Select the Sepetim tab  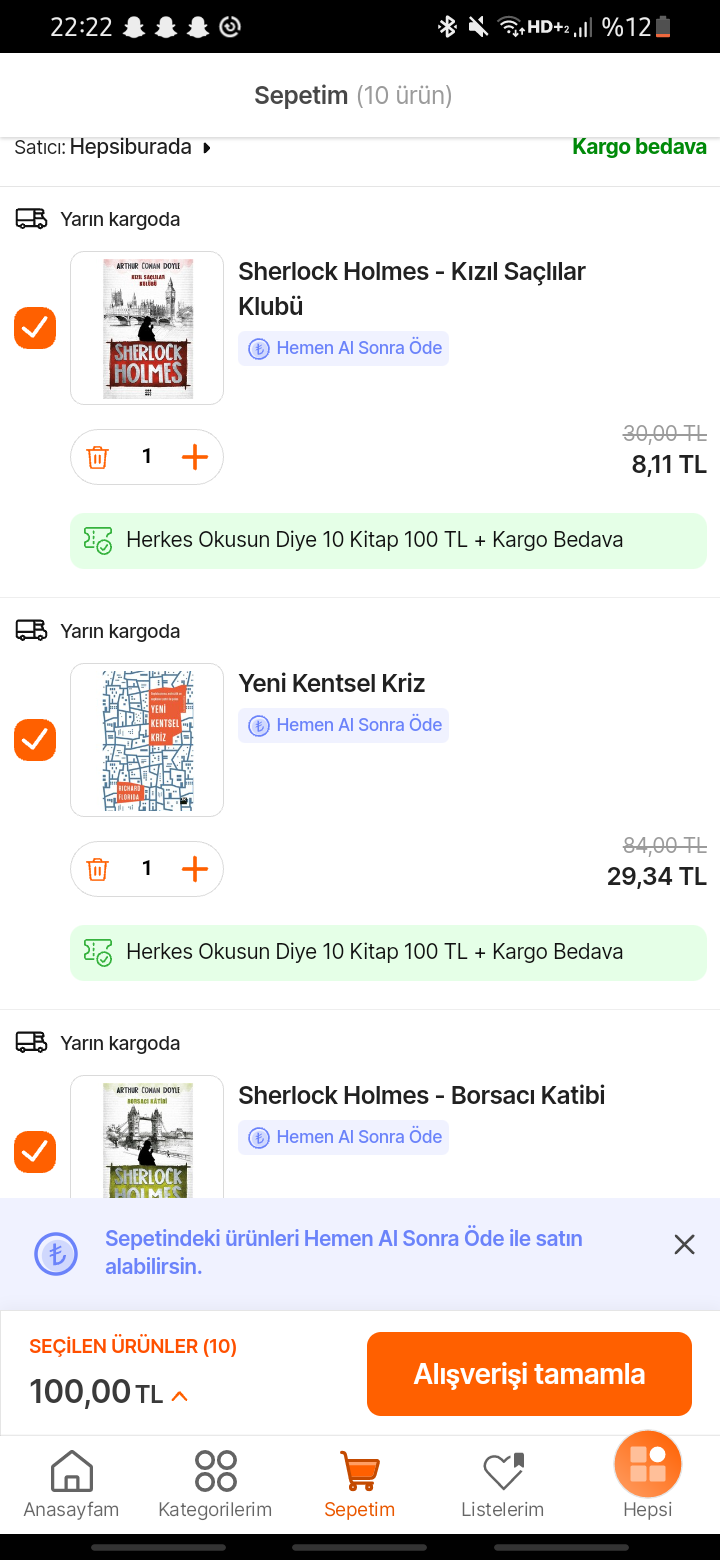(359, 1485)
